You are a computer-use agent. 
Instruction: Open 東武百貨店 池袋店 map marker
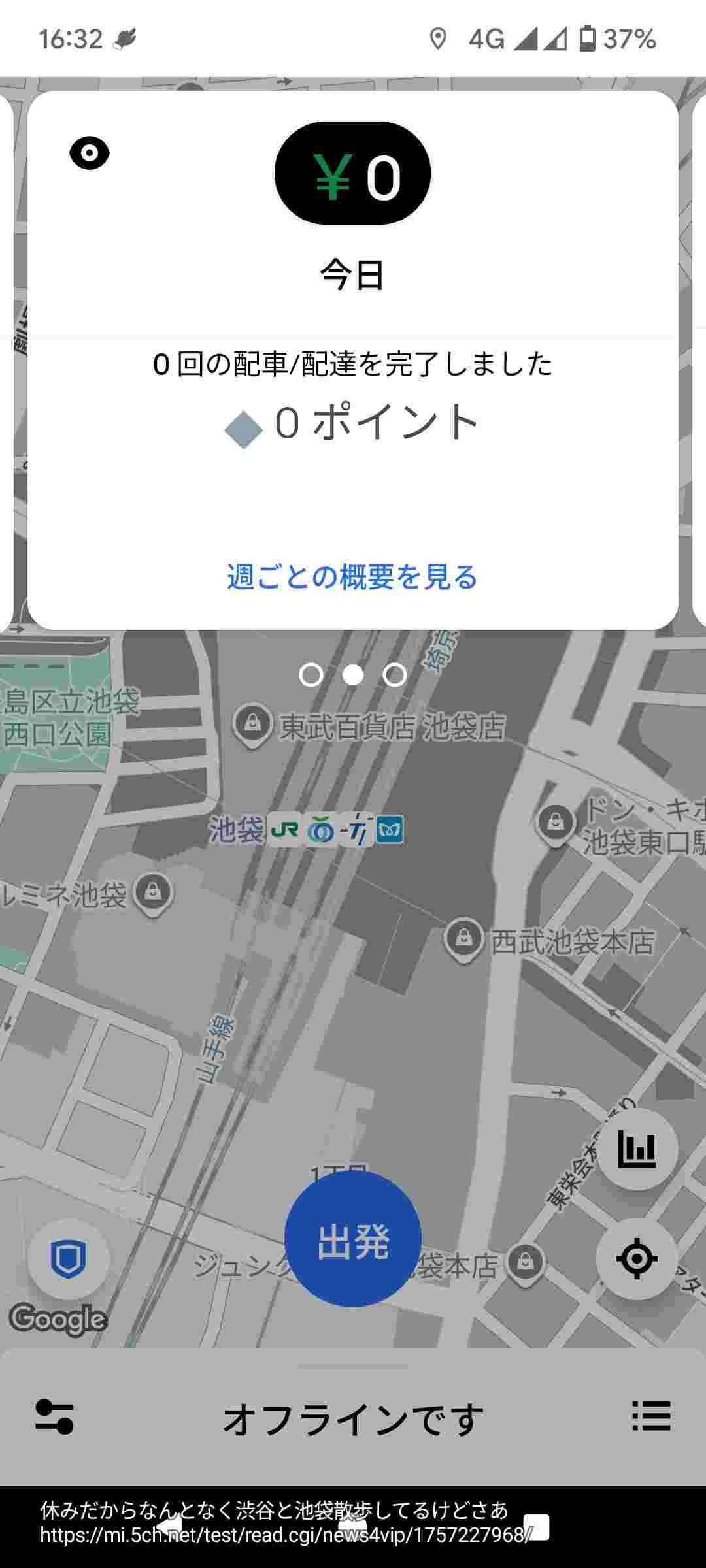[252, 724]
